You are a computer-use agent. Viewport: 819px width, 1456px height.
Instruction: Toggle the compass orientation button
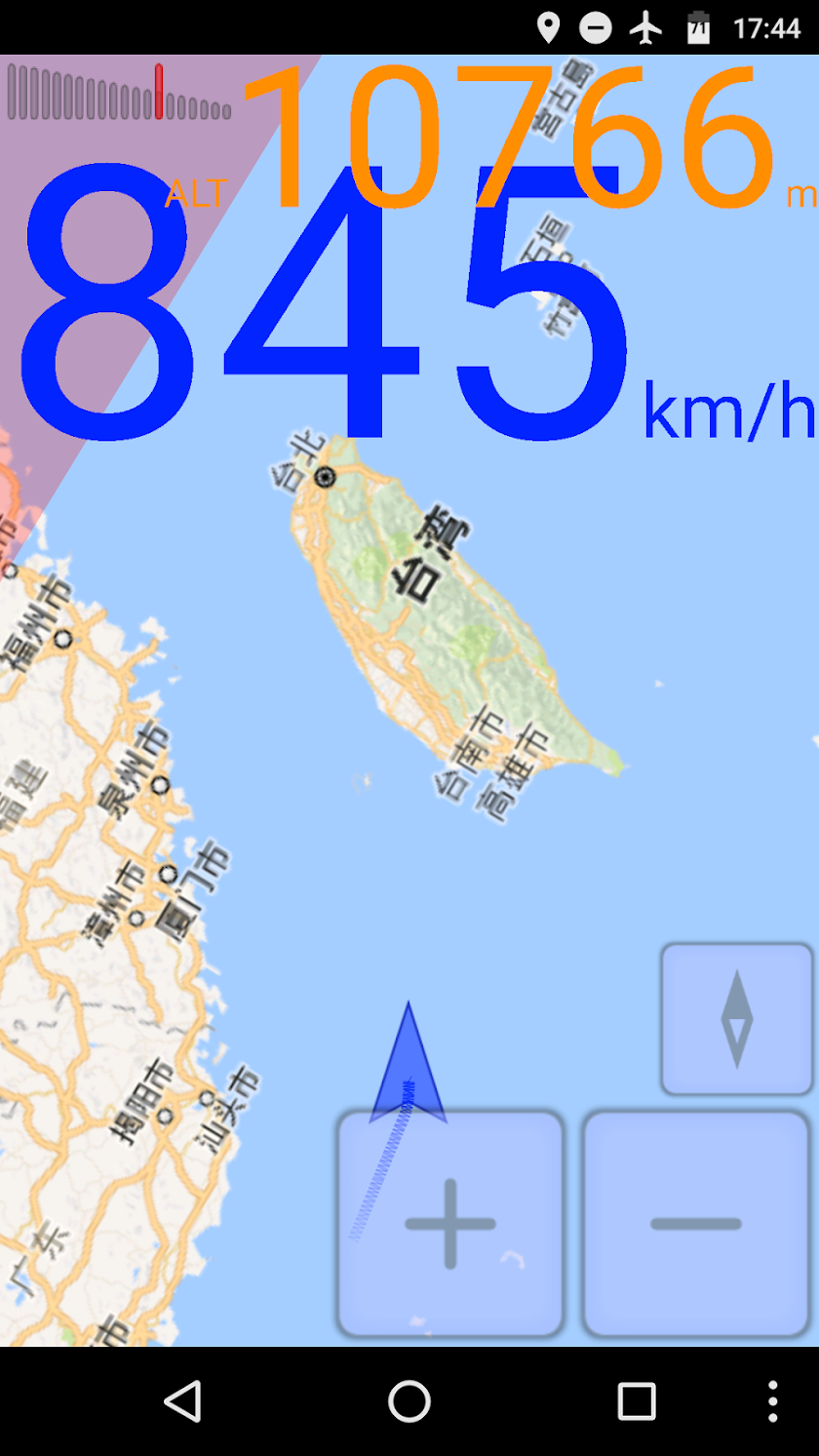(737, 1019)
